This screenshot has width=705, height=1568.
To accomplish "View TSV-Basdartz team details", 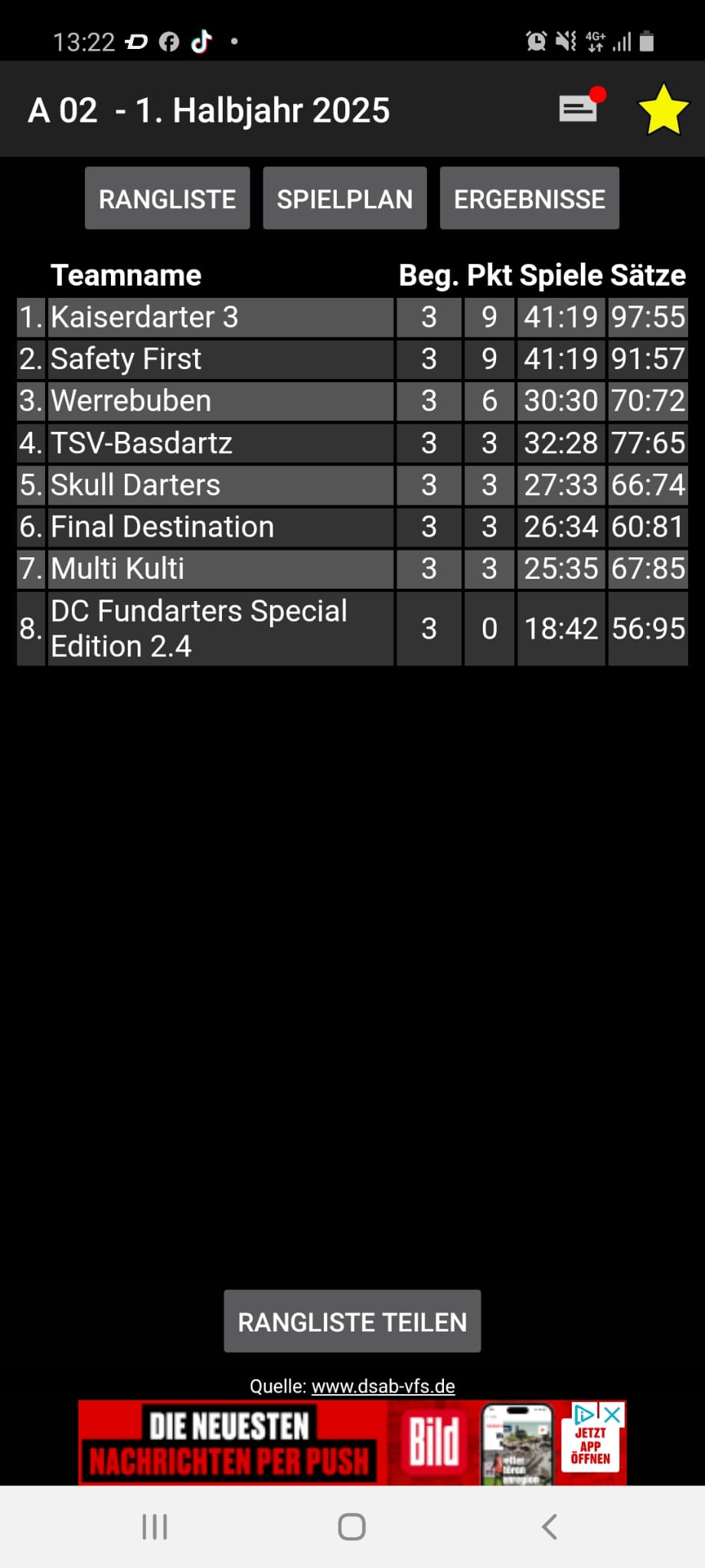I will [x=352, y=443].
